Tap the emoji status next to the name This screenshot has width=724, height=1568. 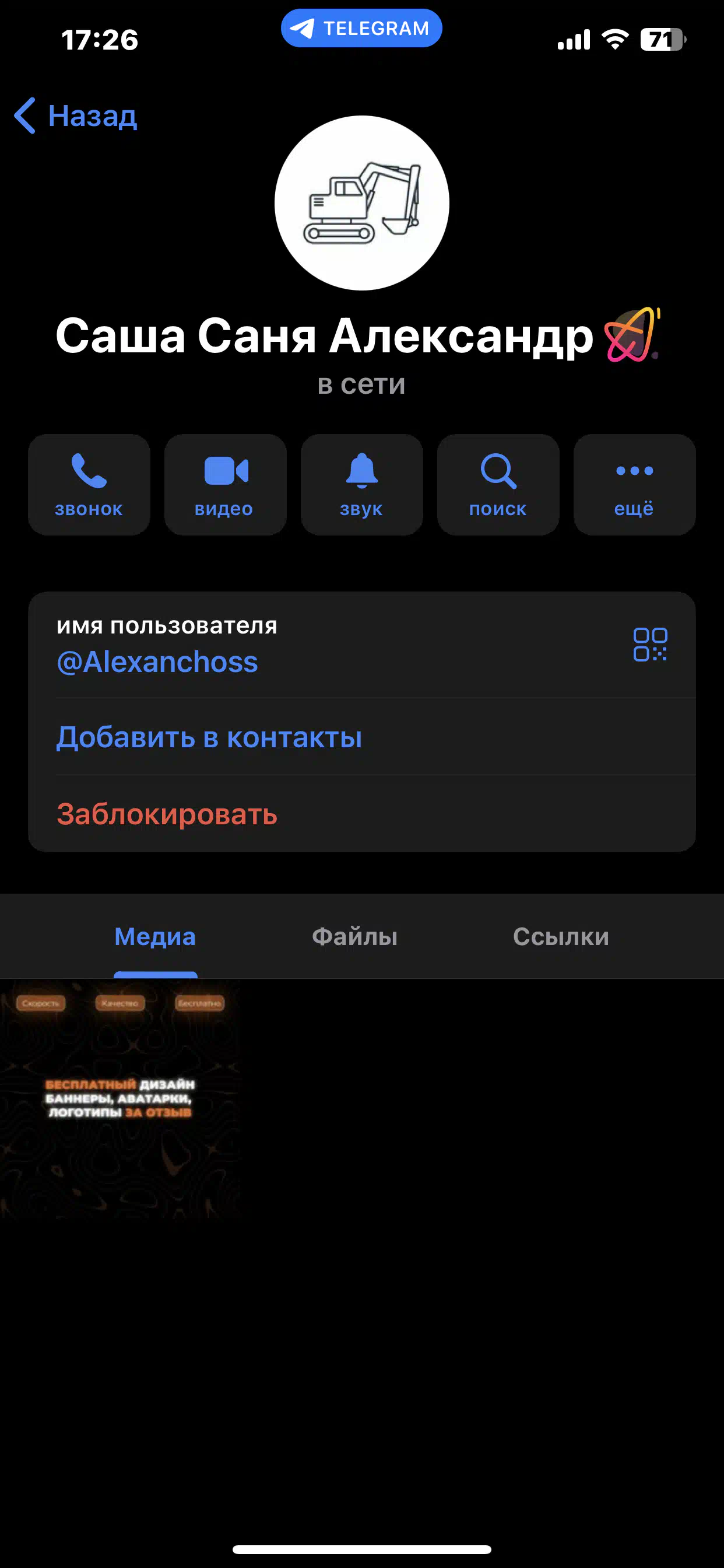pyautogui.click(x=631, y=335)
